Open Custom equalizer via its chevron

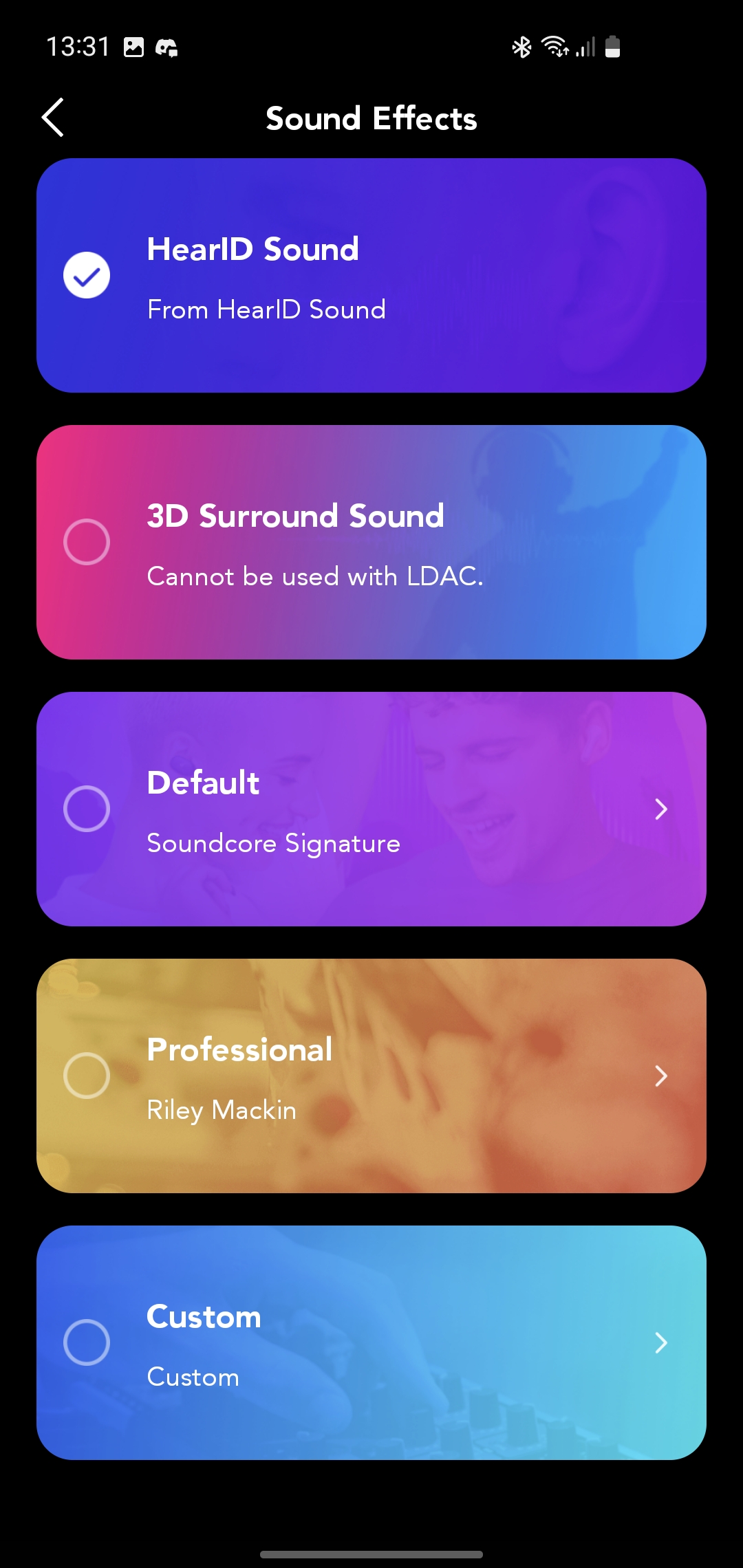pyautogui.click(x=661, y=1342)
